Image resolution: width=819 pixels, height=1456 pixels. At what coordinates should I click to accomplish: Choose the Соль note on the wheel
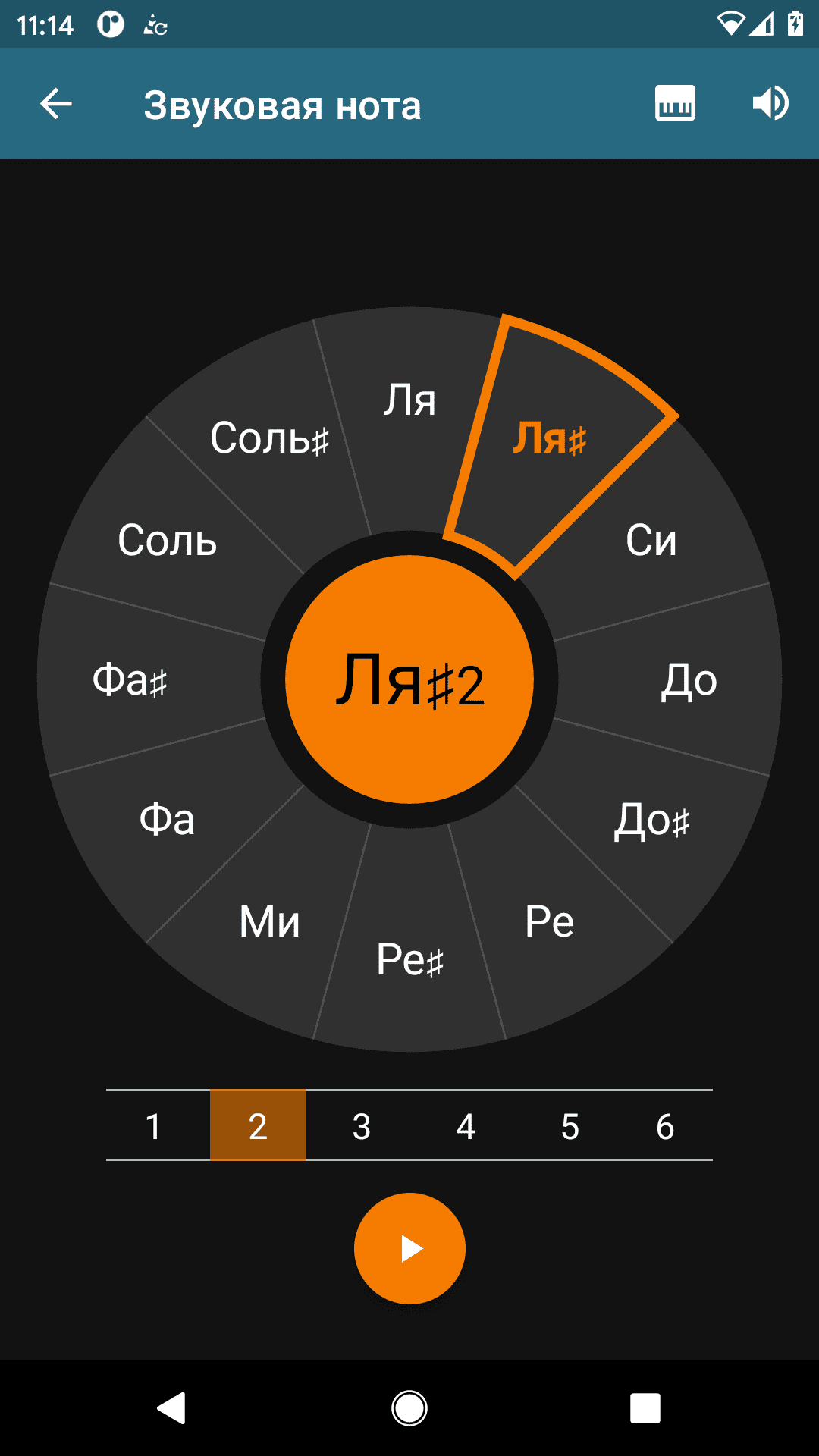point(168,540)
